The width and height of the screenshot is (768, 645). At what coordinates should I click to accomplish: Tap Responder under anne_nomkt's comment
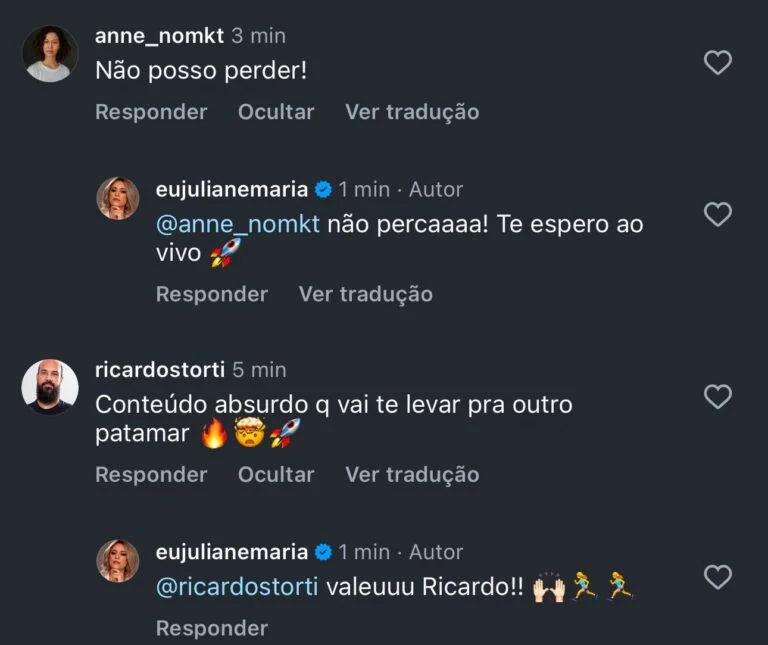151,112
